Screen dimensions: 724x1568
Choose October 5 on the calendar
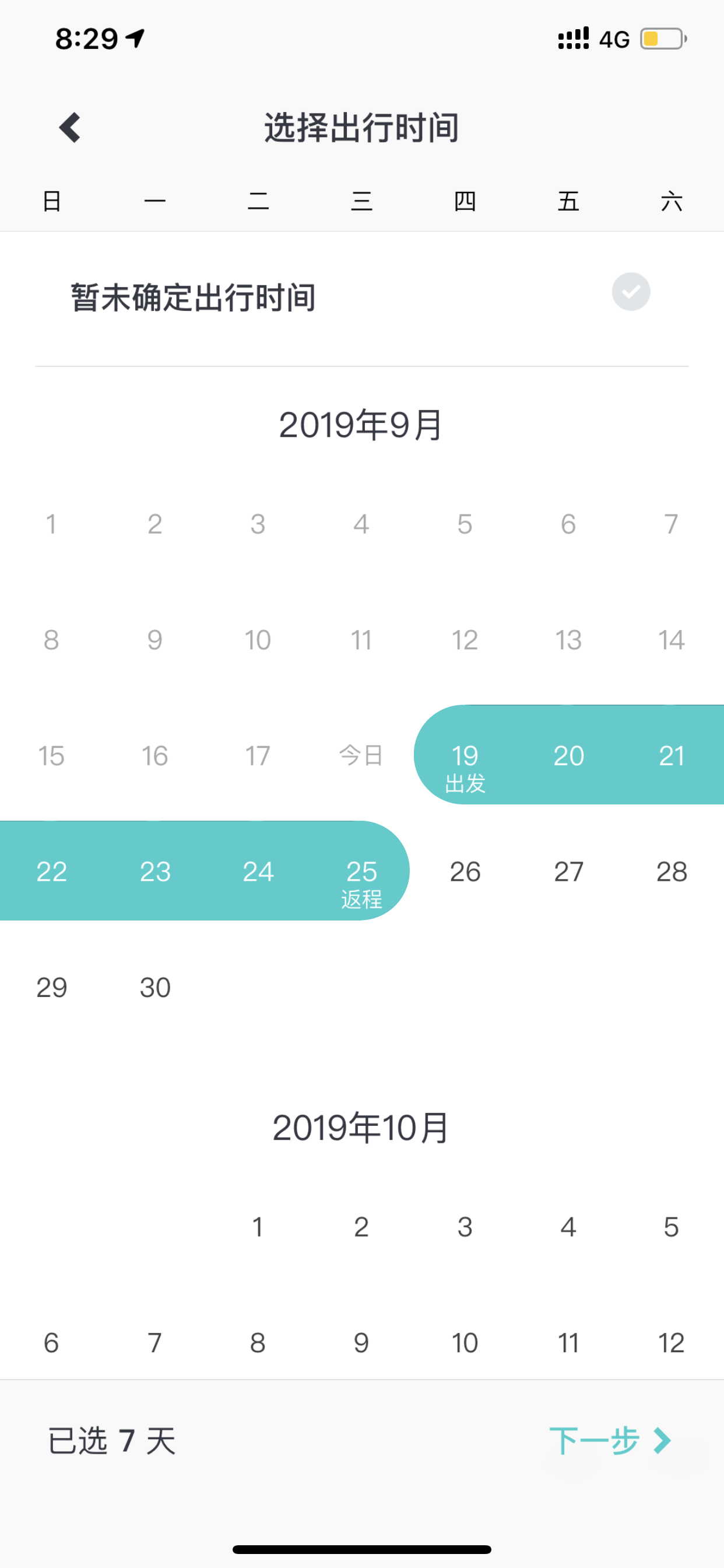point(672,1227)
